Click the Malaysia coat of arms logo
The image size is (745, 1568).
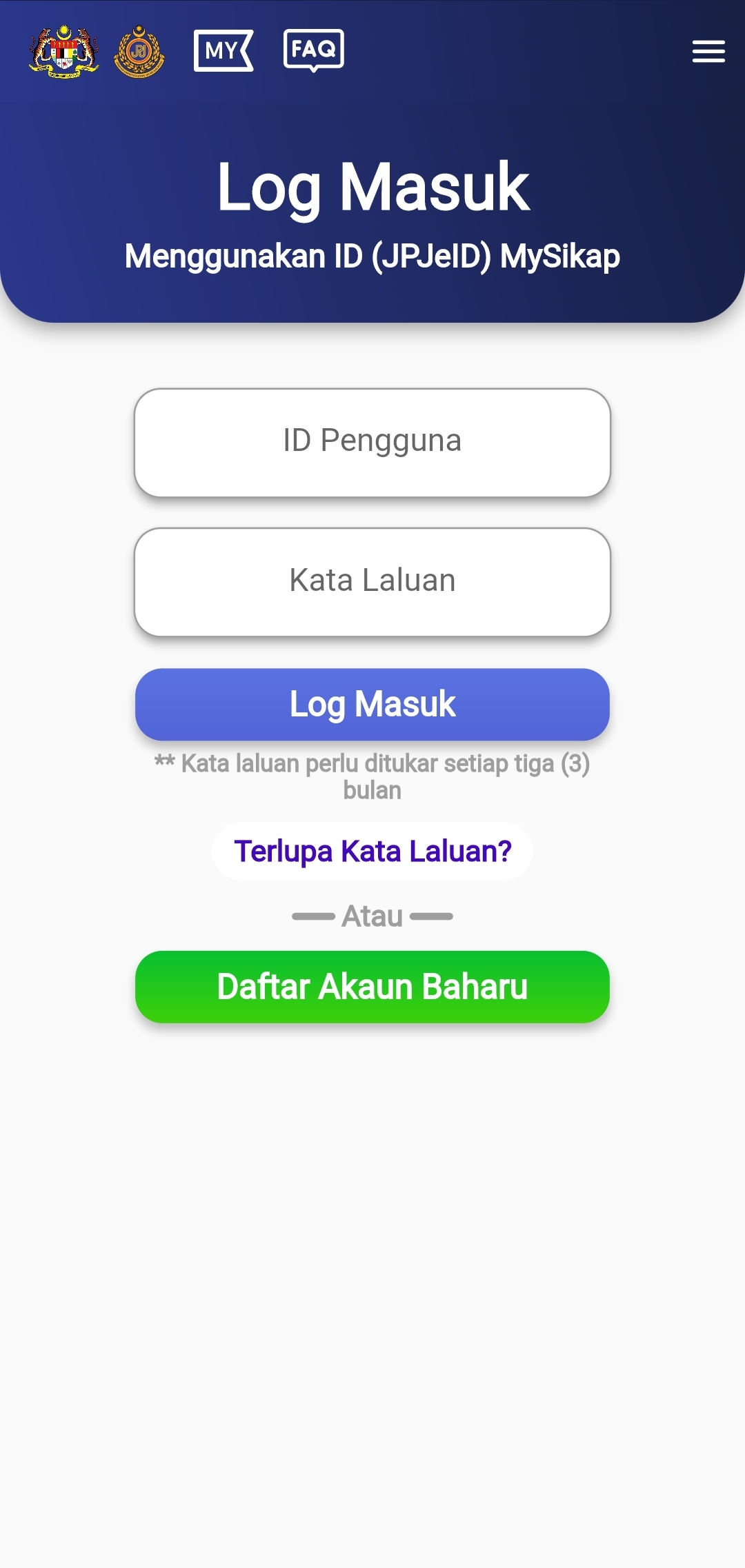(63, 50)
